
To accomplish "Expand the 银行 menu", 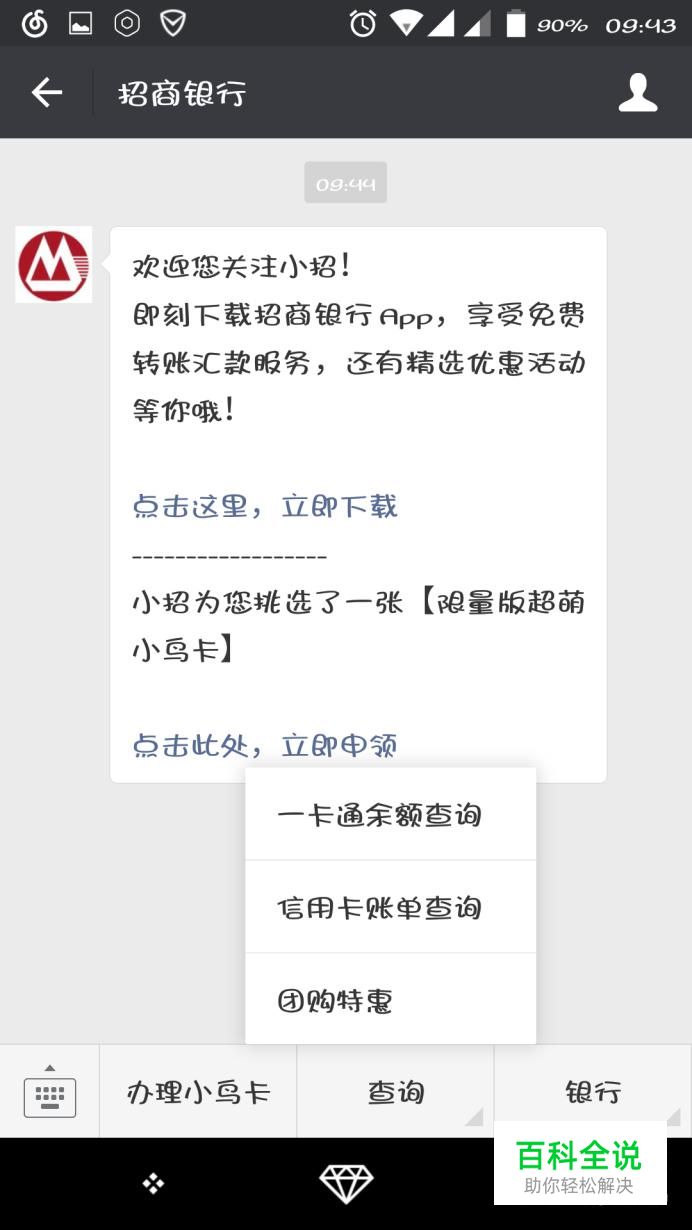I will (592, 1090).
